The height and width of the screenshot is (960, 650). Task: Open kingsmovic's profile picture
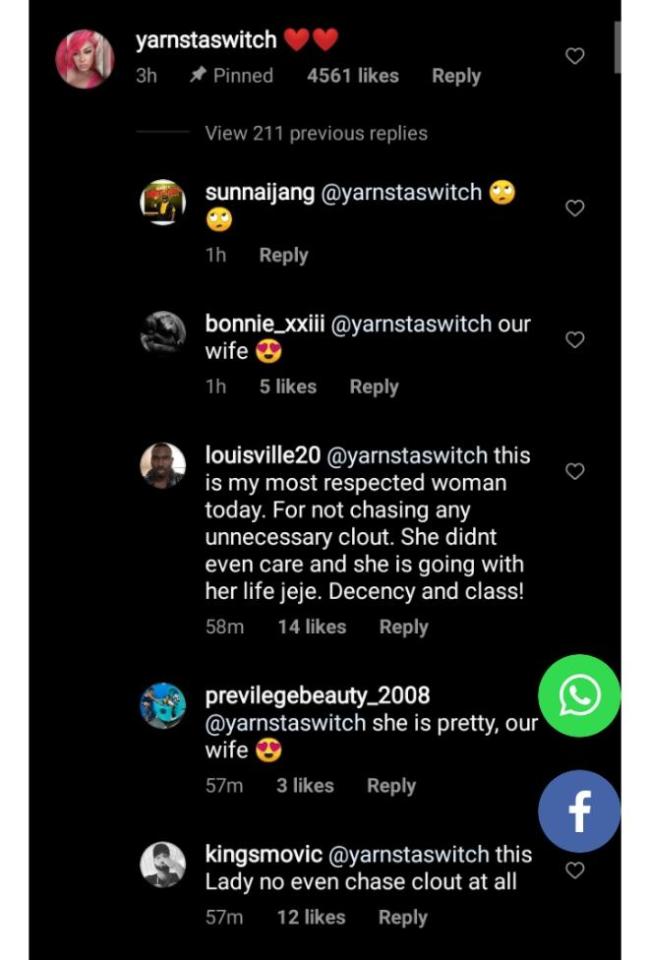tap(162, 865)
